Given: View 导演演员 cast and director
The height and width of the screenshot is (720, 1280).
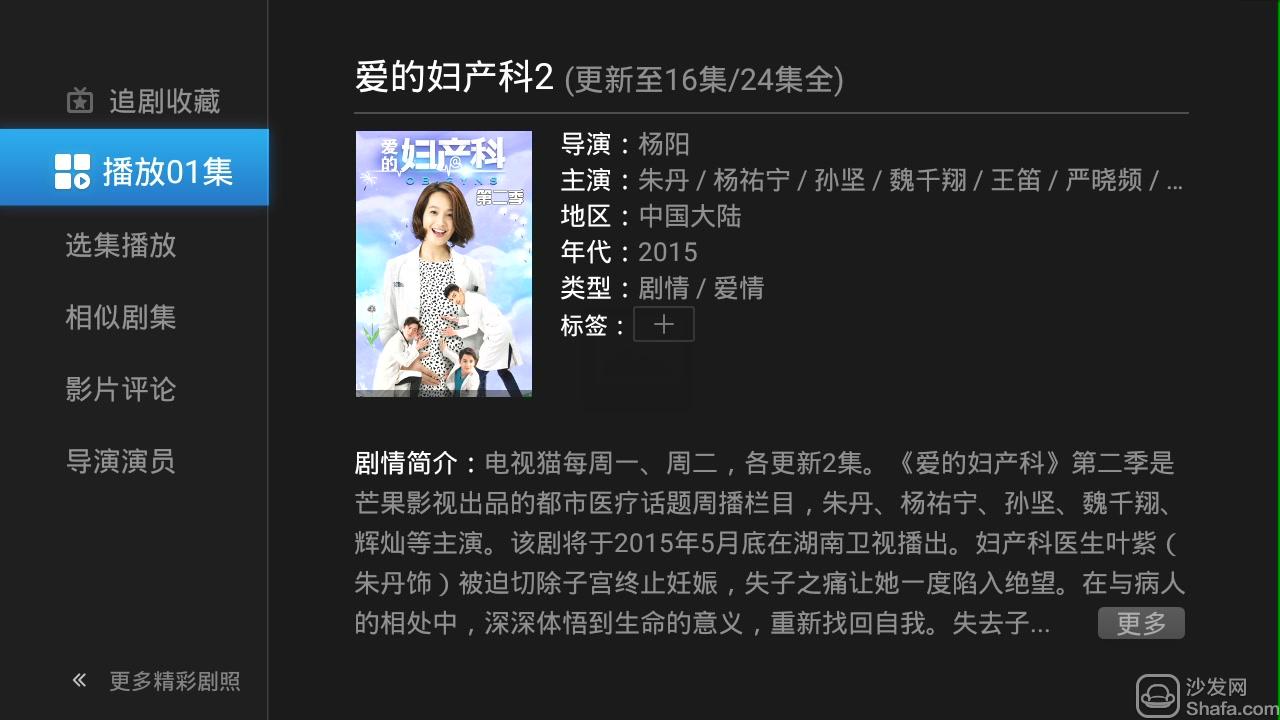Looking at the screenshot, I should [x=121, y=461].
